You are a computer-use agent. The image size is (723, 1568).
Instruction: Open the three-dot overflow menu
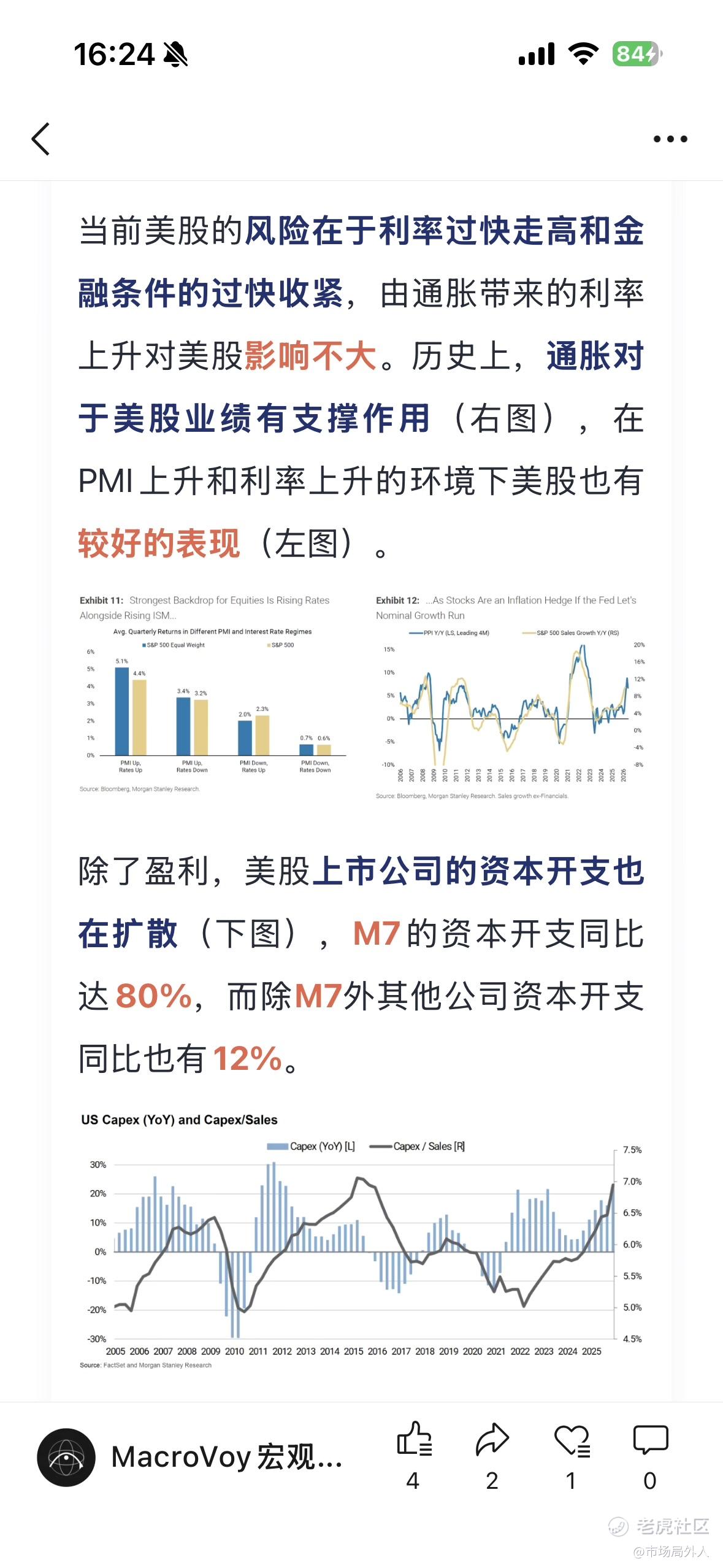pyautogui.click(x=670, y=139)
